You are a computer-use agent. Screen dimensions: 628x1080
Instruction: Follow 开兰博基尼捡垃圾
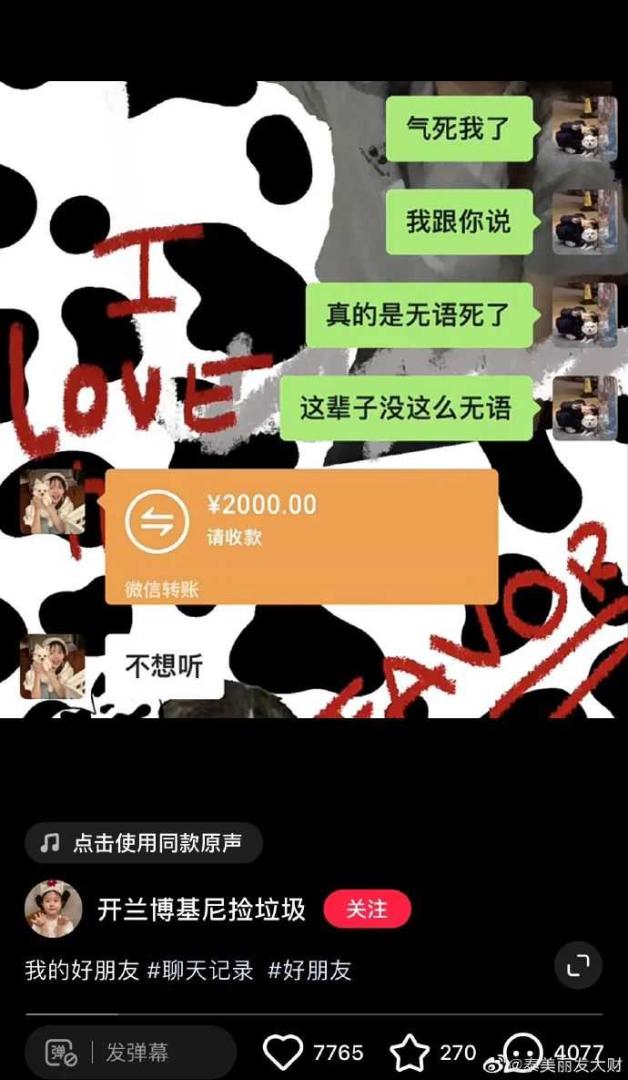click(x=366, y=909)
